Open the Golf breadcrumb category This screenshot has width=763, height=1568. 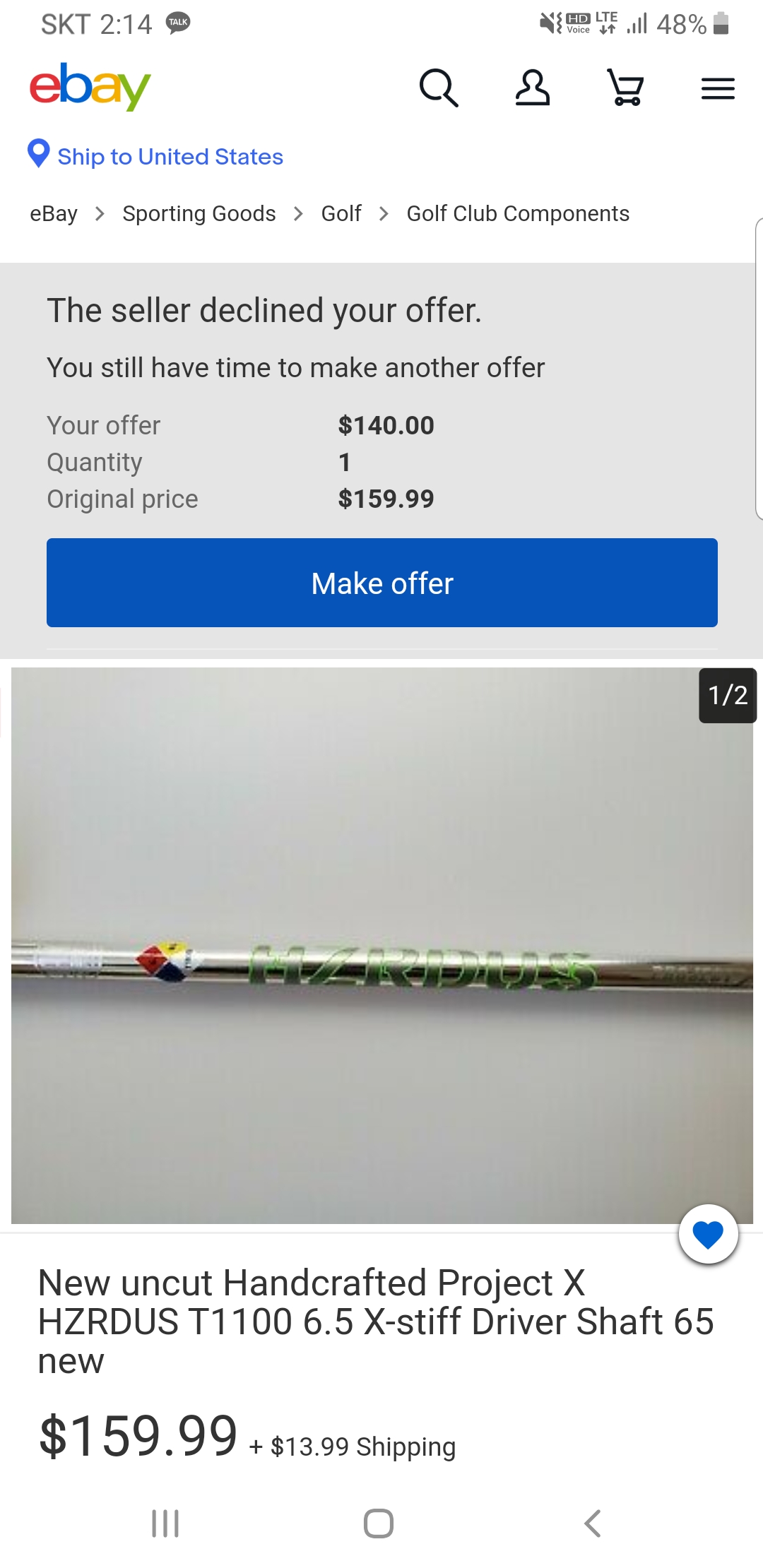tap(341, 213)
